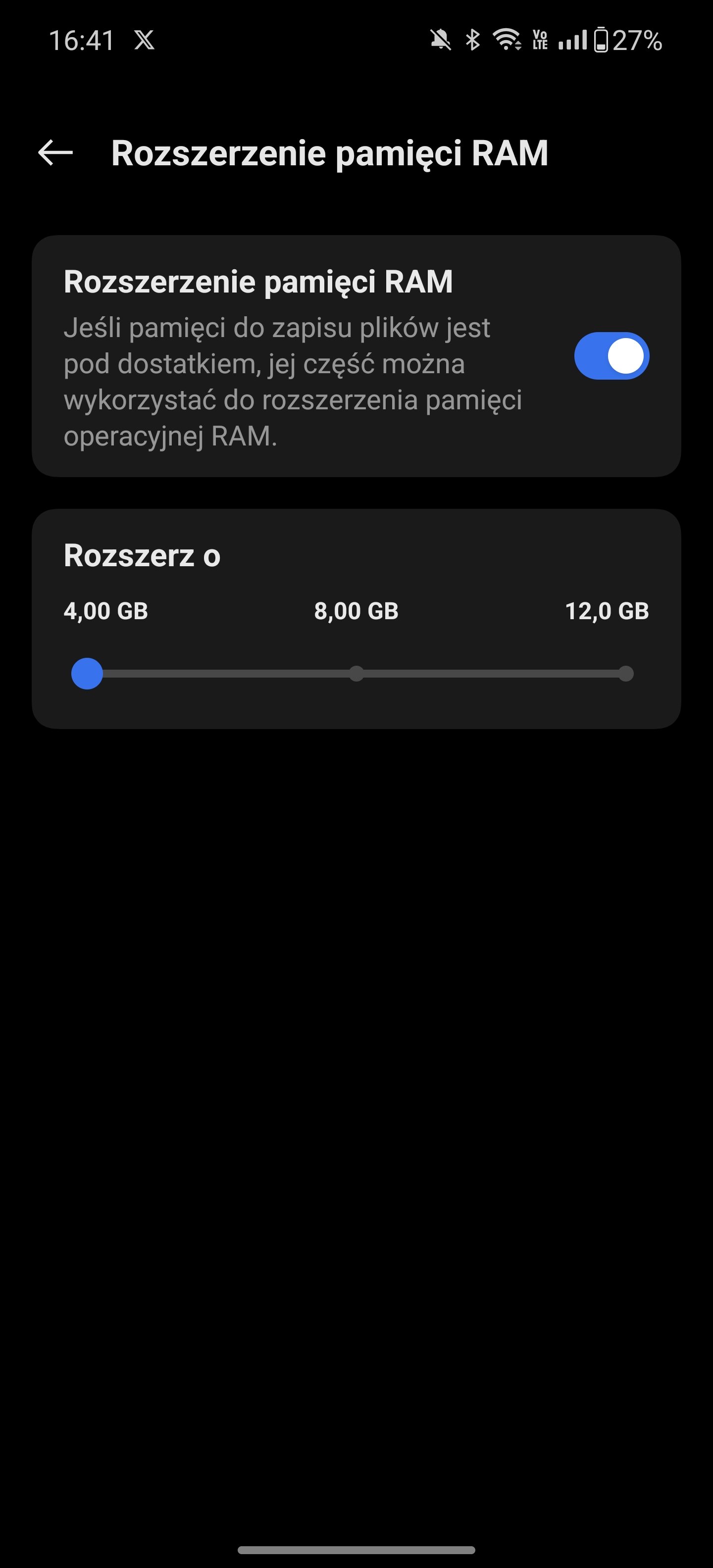Go back using the arrow icon
Screen dimensions: 713x1568
click(55, 152)
